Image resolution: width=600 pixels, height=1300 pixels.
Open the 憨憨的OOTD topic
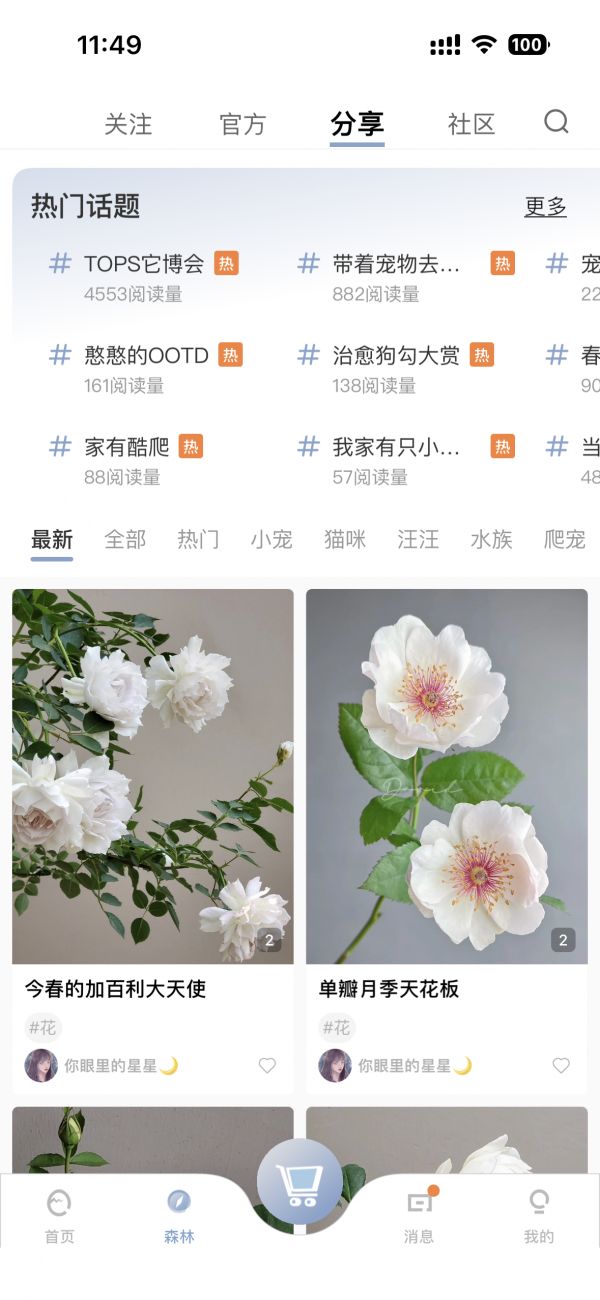pyautogui.click(x=146, y=355)
